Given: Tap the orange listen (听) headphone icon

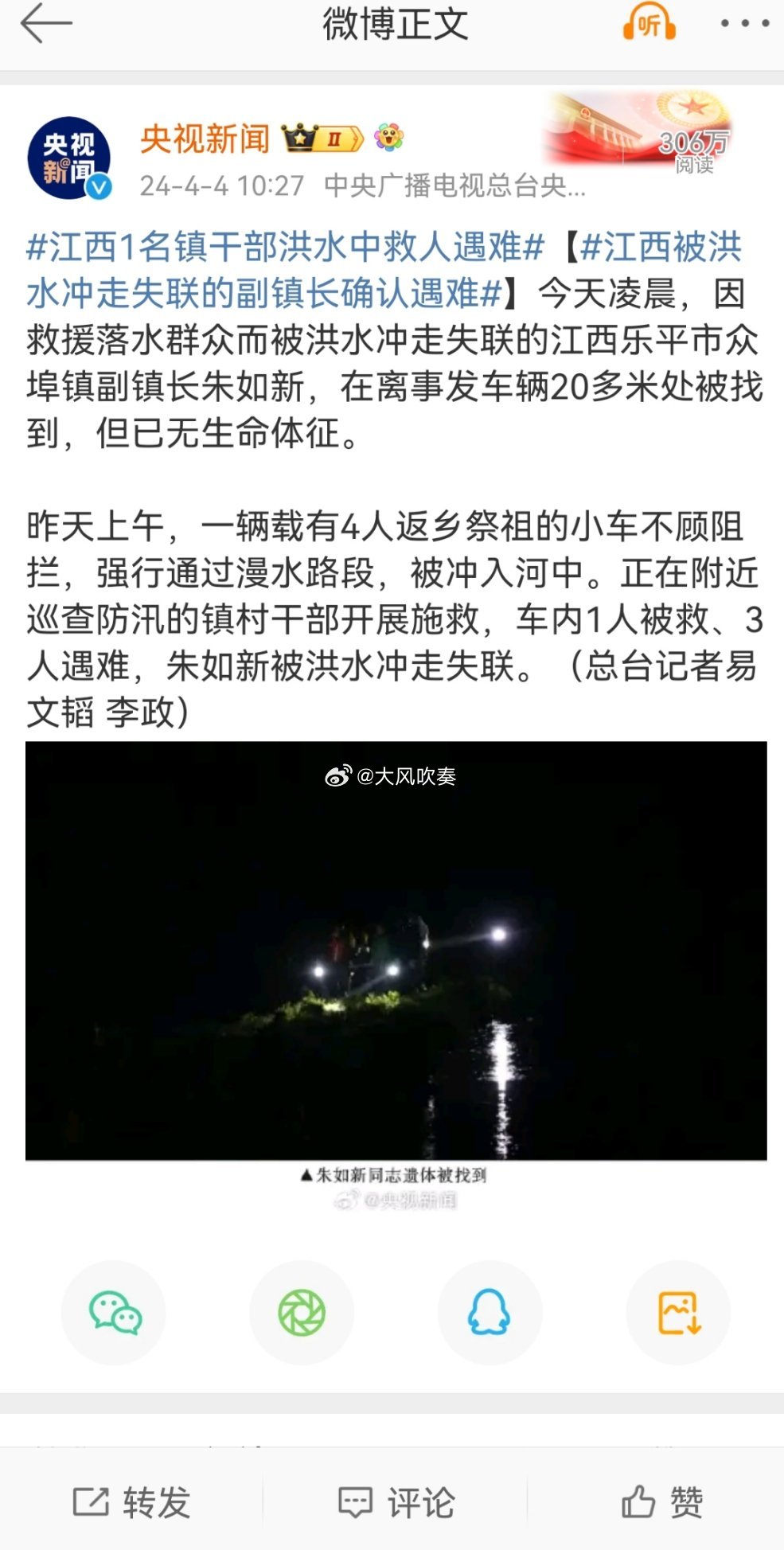Looking at the screenshot, I should click(x=649, y=24).
